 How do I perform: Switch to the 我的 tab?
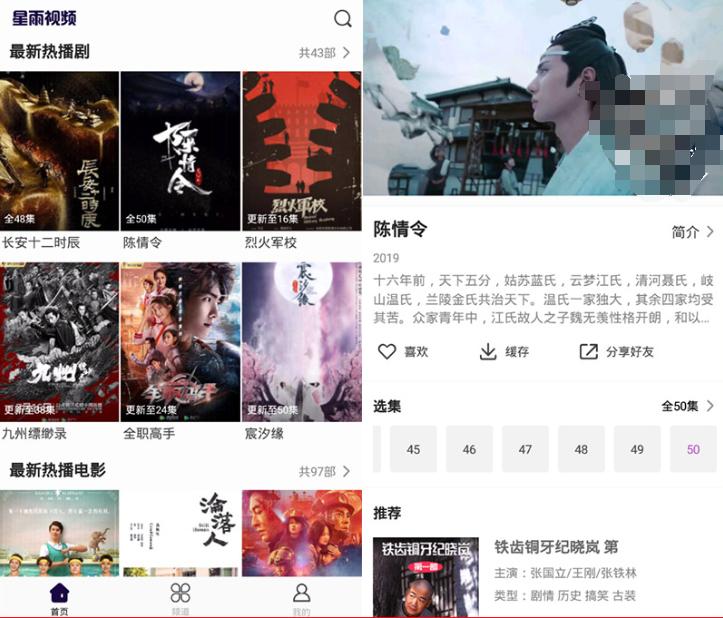coord(301,598)
